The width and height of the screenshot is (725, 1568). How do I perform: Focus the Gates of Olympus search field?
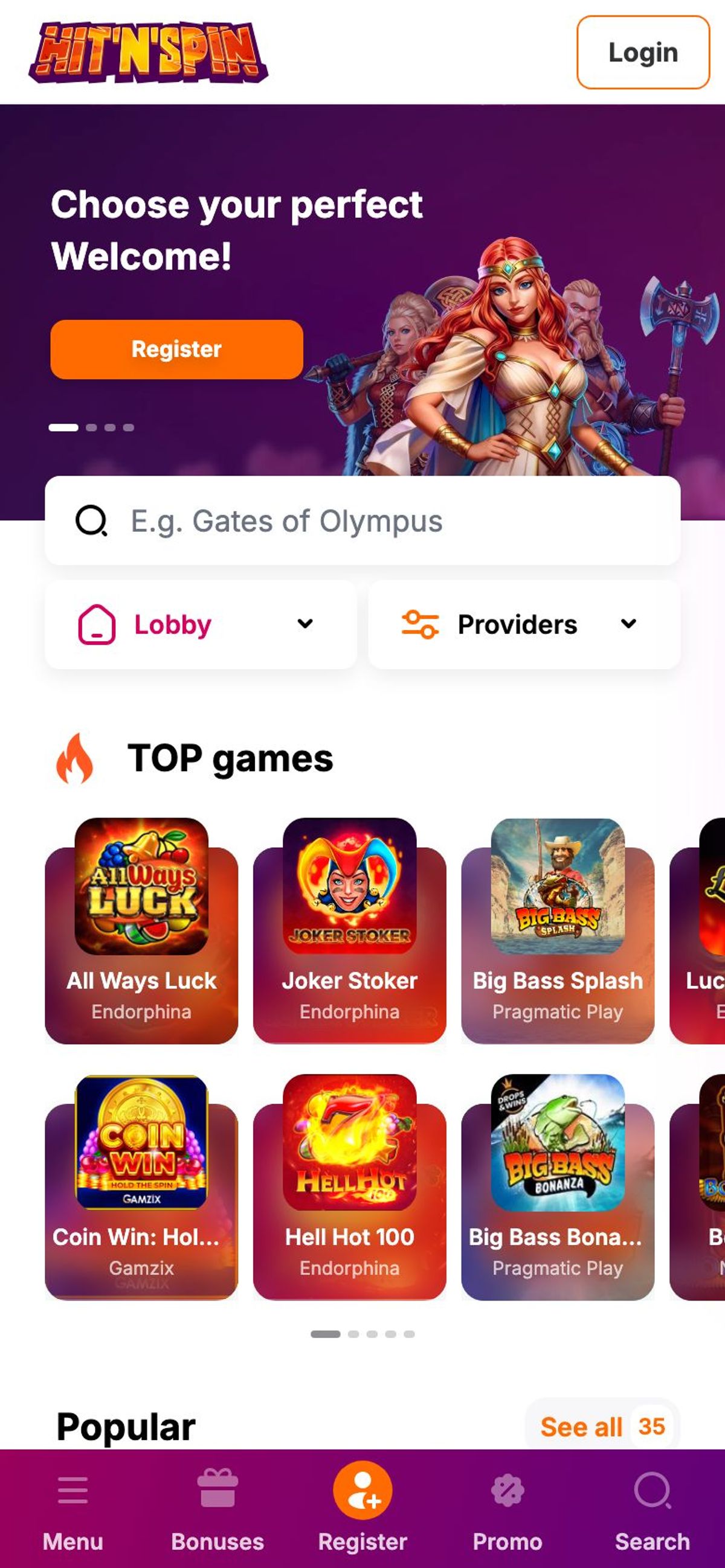(362, 521)
